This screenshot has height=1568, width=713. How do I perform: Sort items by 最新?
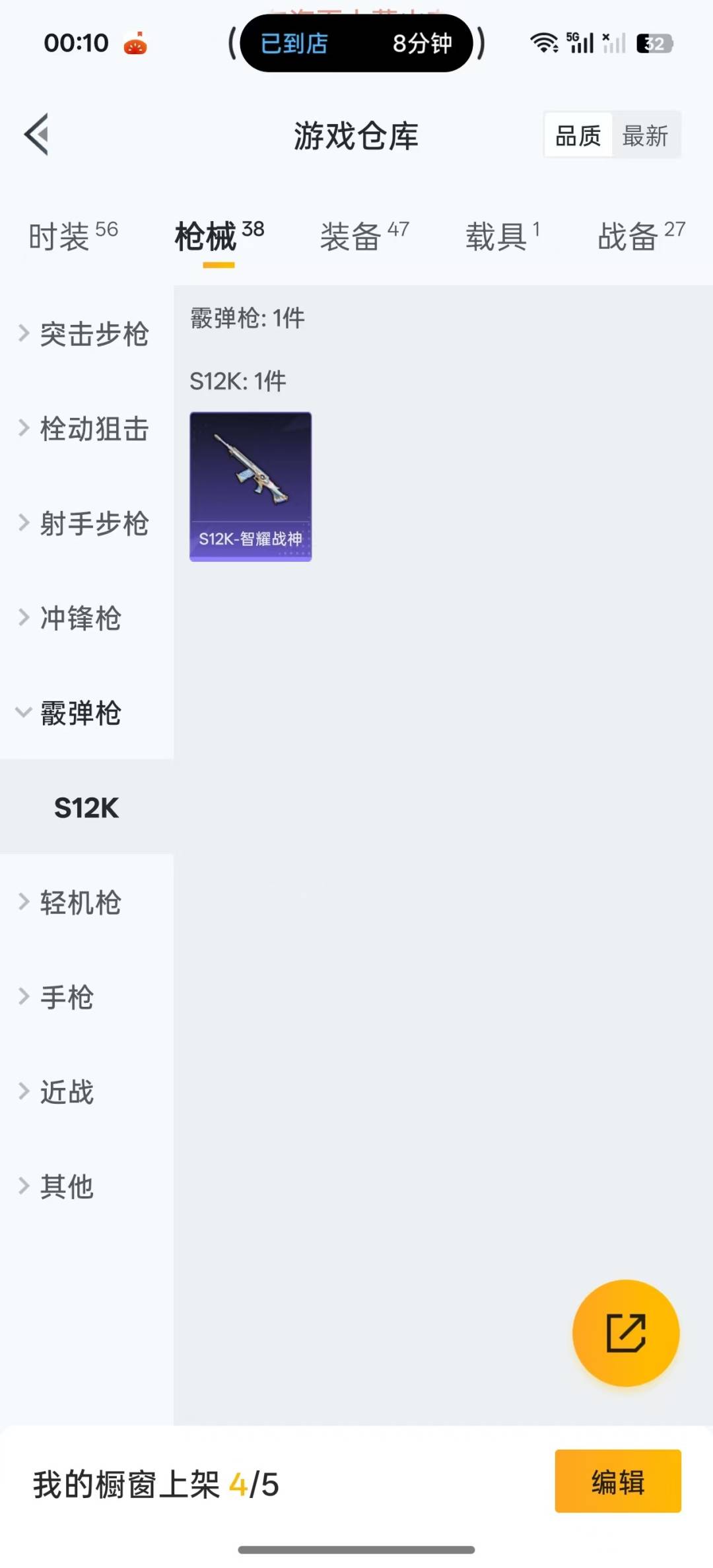point(645,136)
